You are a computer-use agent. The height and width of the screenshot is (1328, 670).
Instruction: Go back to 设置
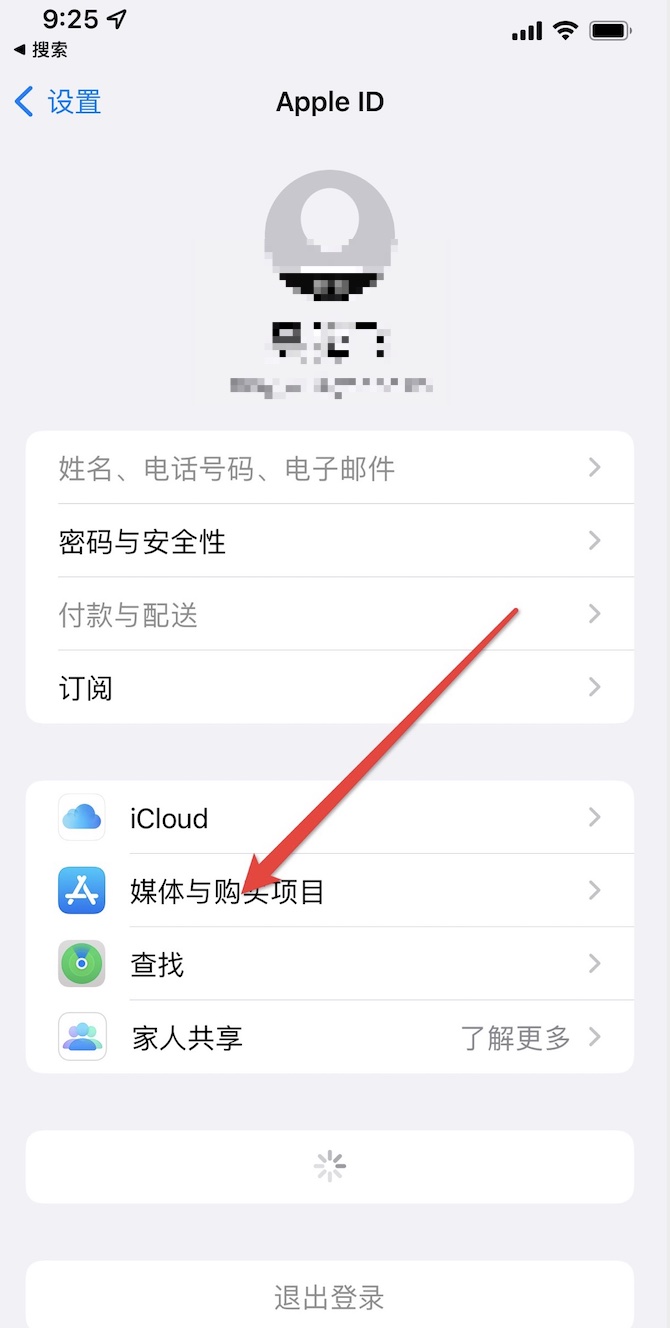(x=60, y=102)
